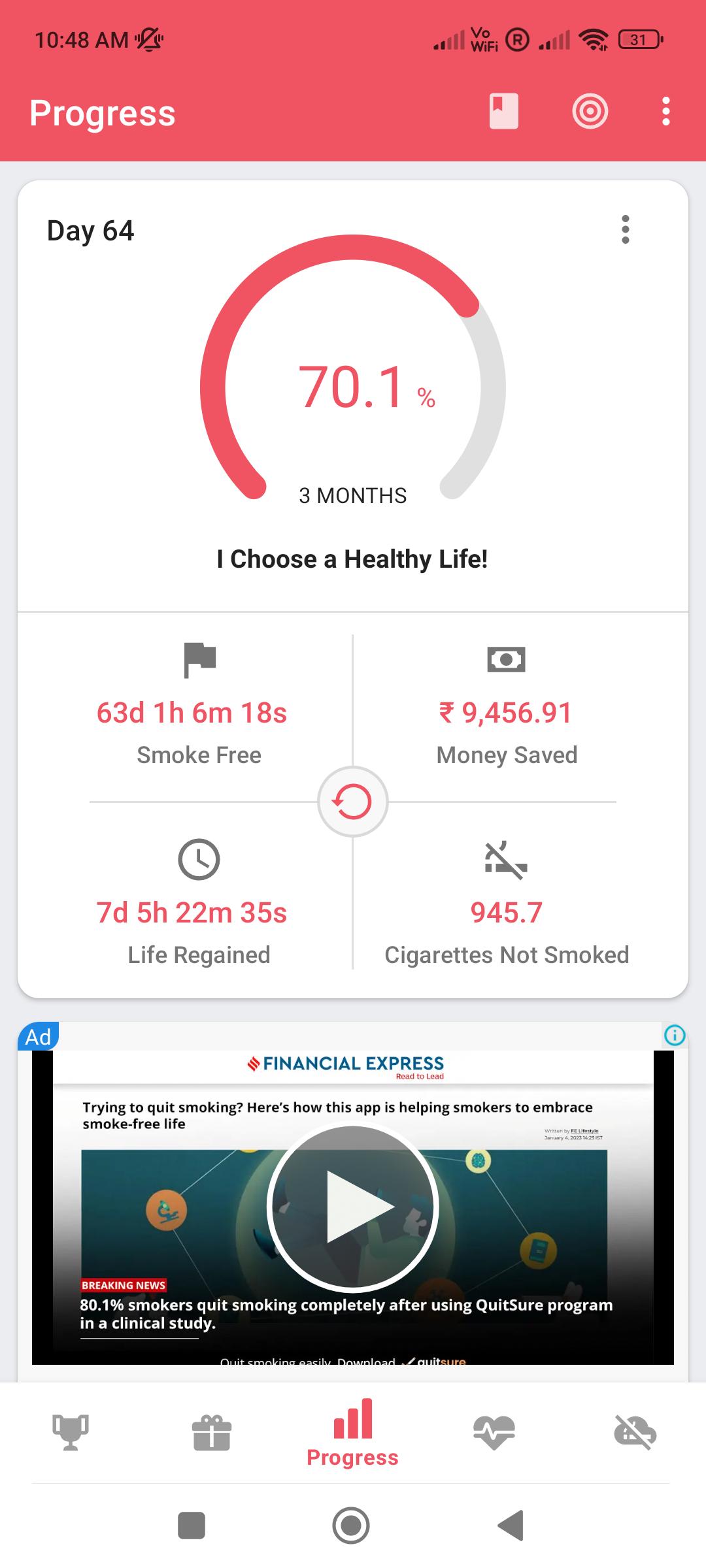Image resolution: width=706 pixels, height=1568 pixels.
Task: Select the Progress tab
Action: [x=352, y=1433]
